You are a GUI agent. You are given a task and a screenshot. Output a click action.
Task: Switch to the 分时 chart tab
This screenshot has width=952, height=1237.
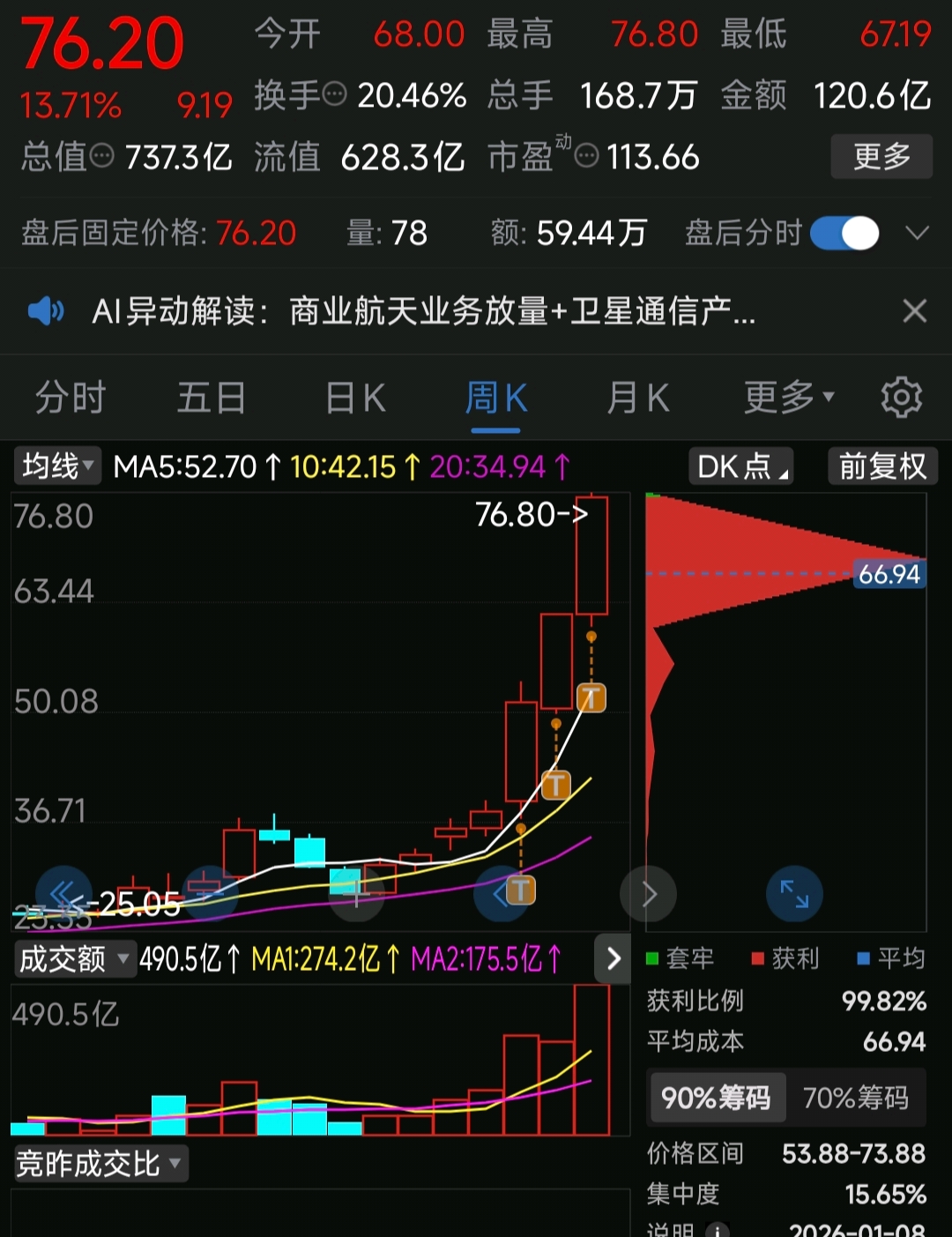pos(71,398)
